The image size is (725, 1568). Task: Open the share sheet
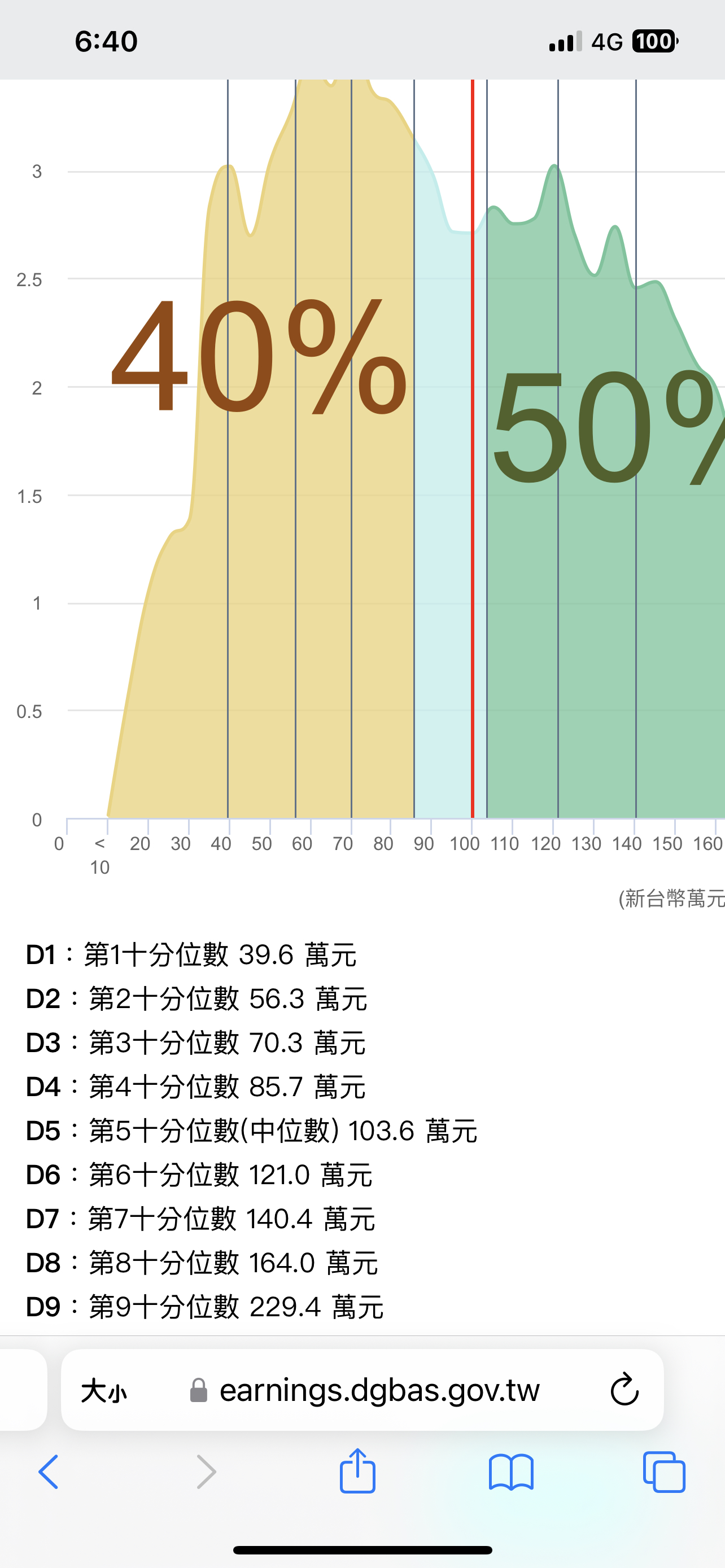[x=357, y=1470]
